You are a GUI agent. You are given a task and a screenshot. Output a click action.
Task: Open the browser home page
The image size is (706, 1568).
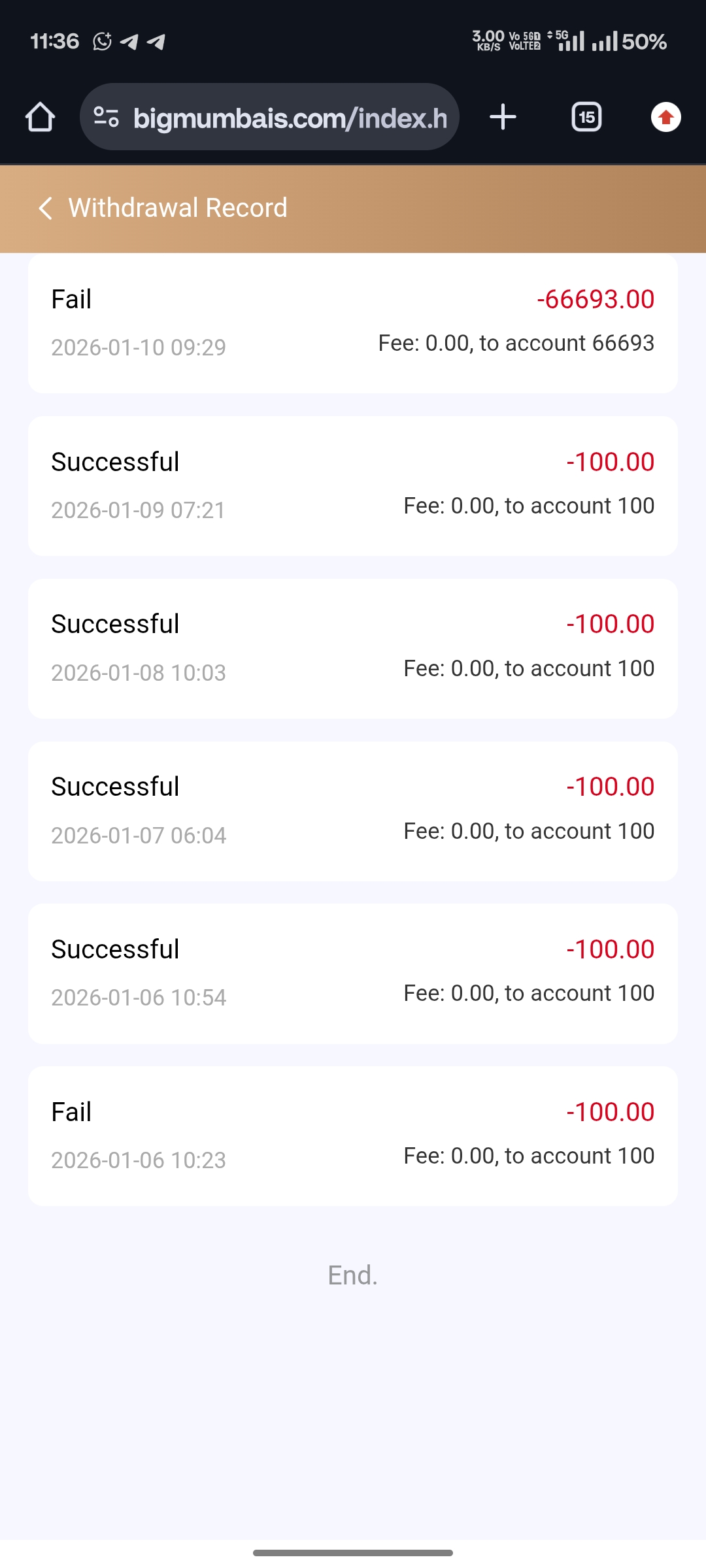tap(40, 118)
